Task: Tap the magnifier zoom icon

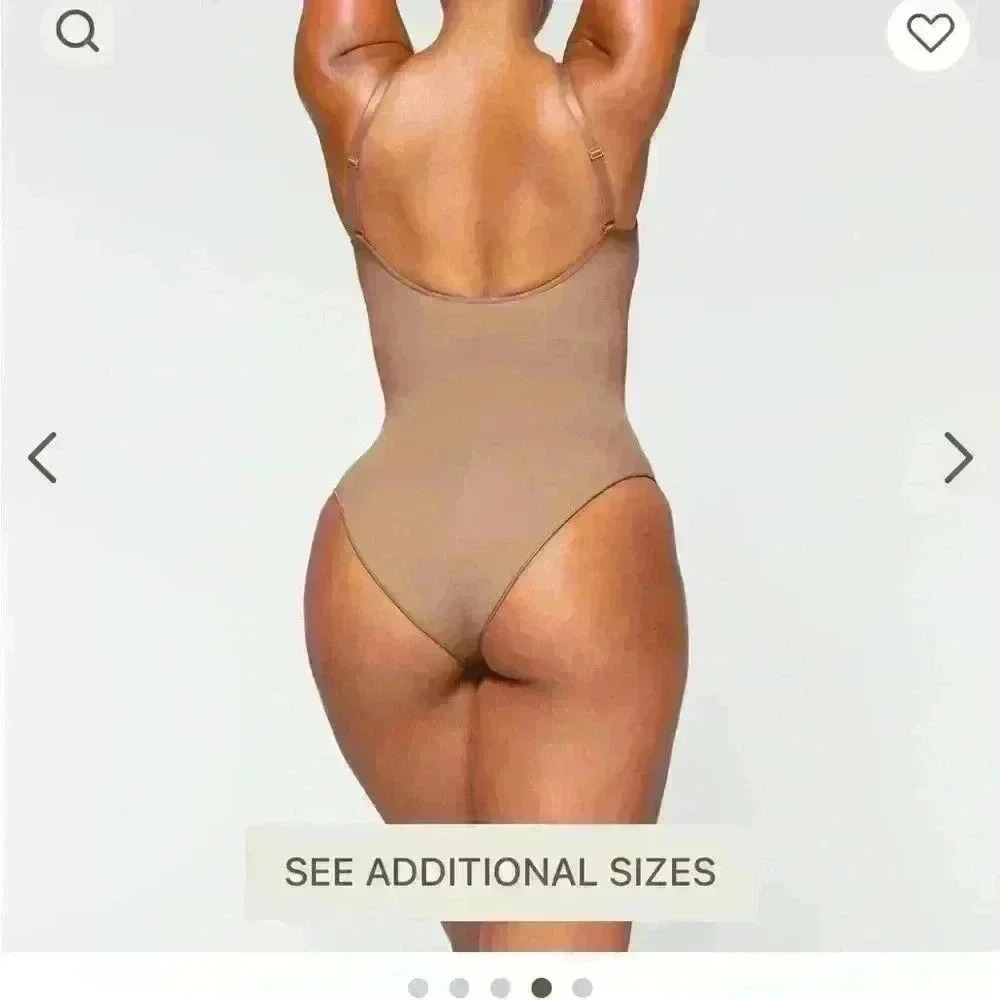Action: click(x=77, y=33)
